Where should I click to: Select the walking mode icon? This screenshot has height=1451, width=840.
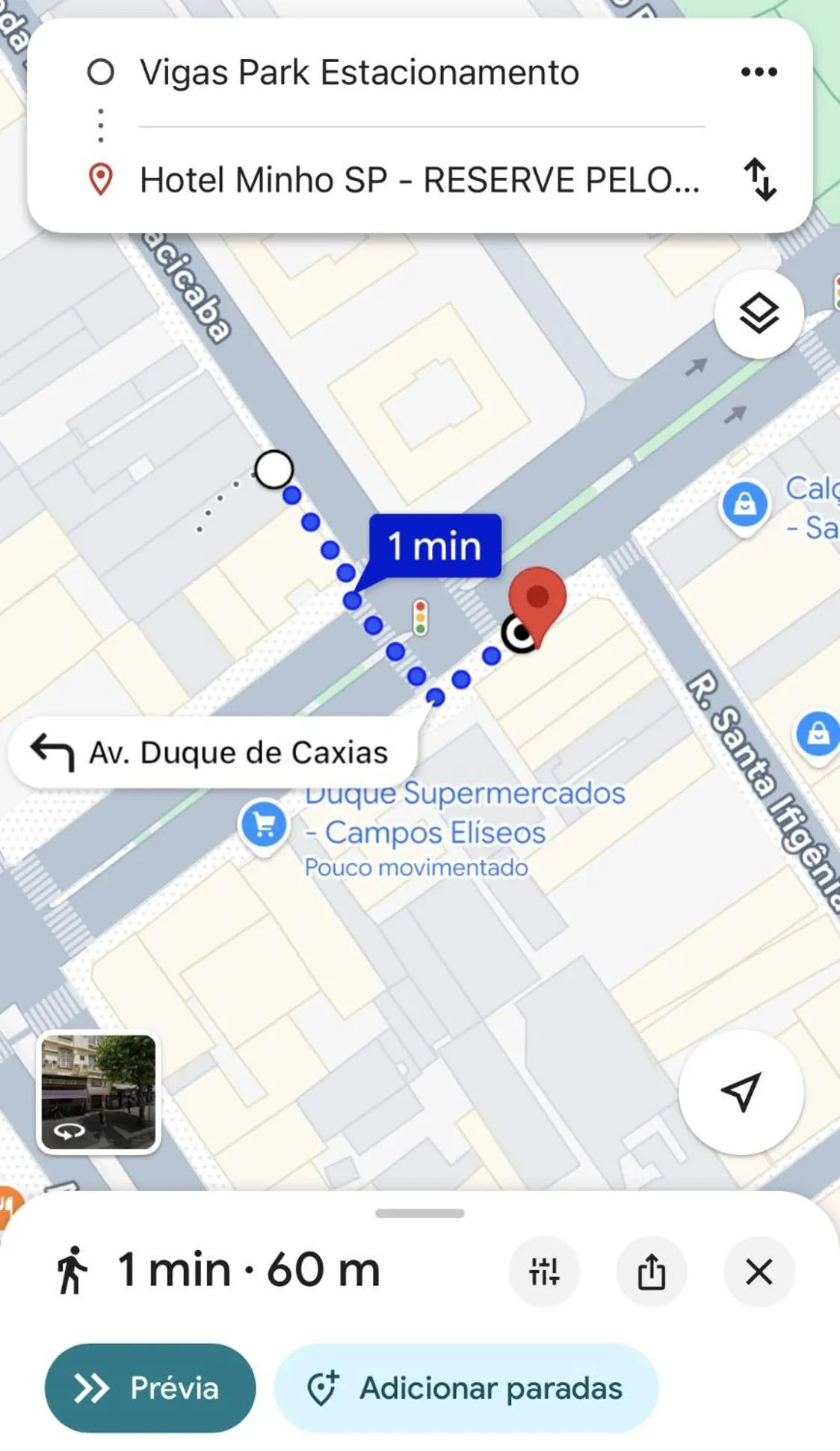71,1269
